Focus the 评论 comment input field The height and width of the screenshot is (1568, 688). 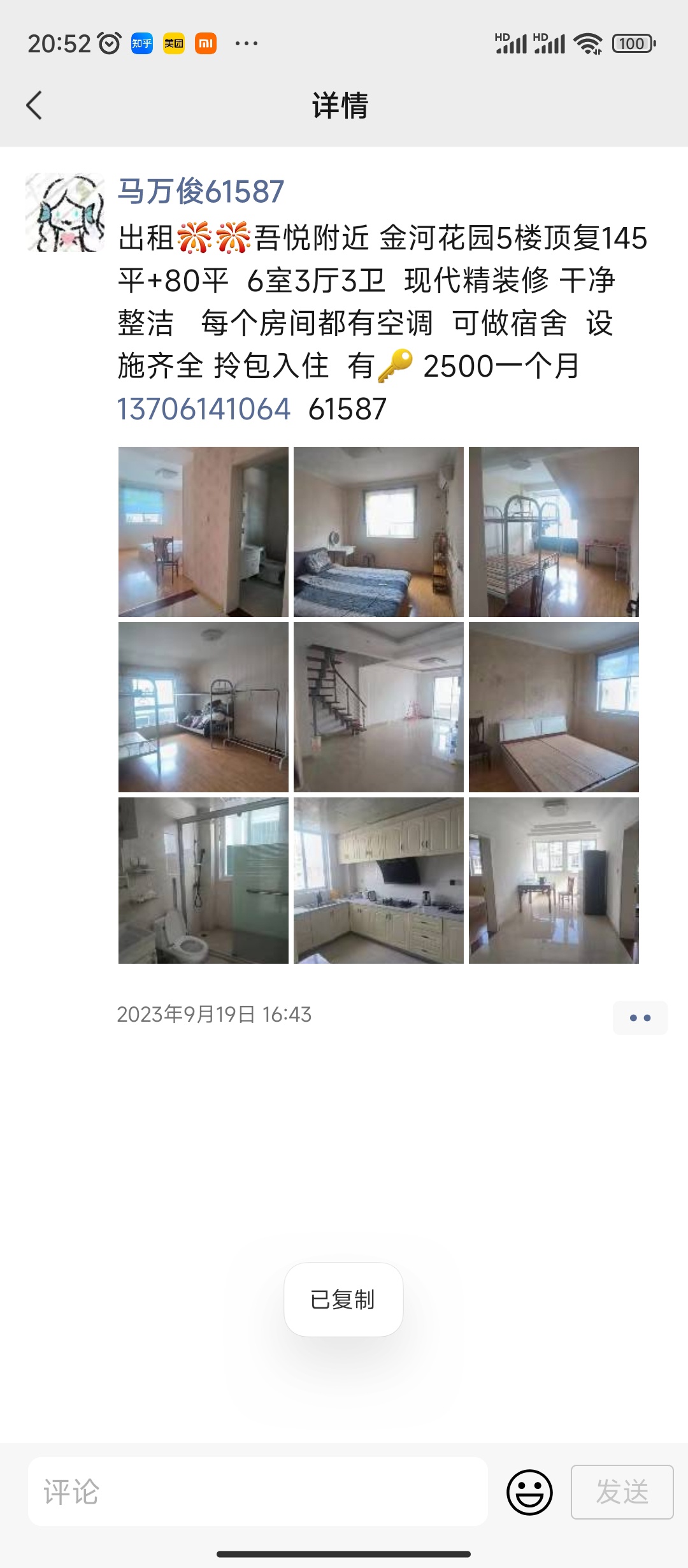(257, 1492)
